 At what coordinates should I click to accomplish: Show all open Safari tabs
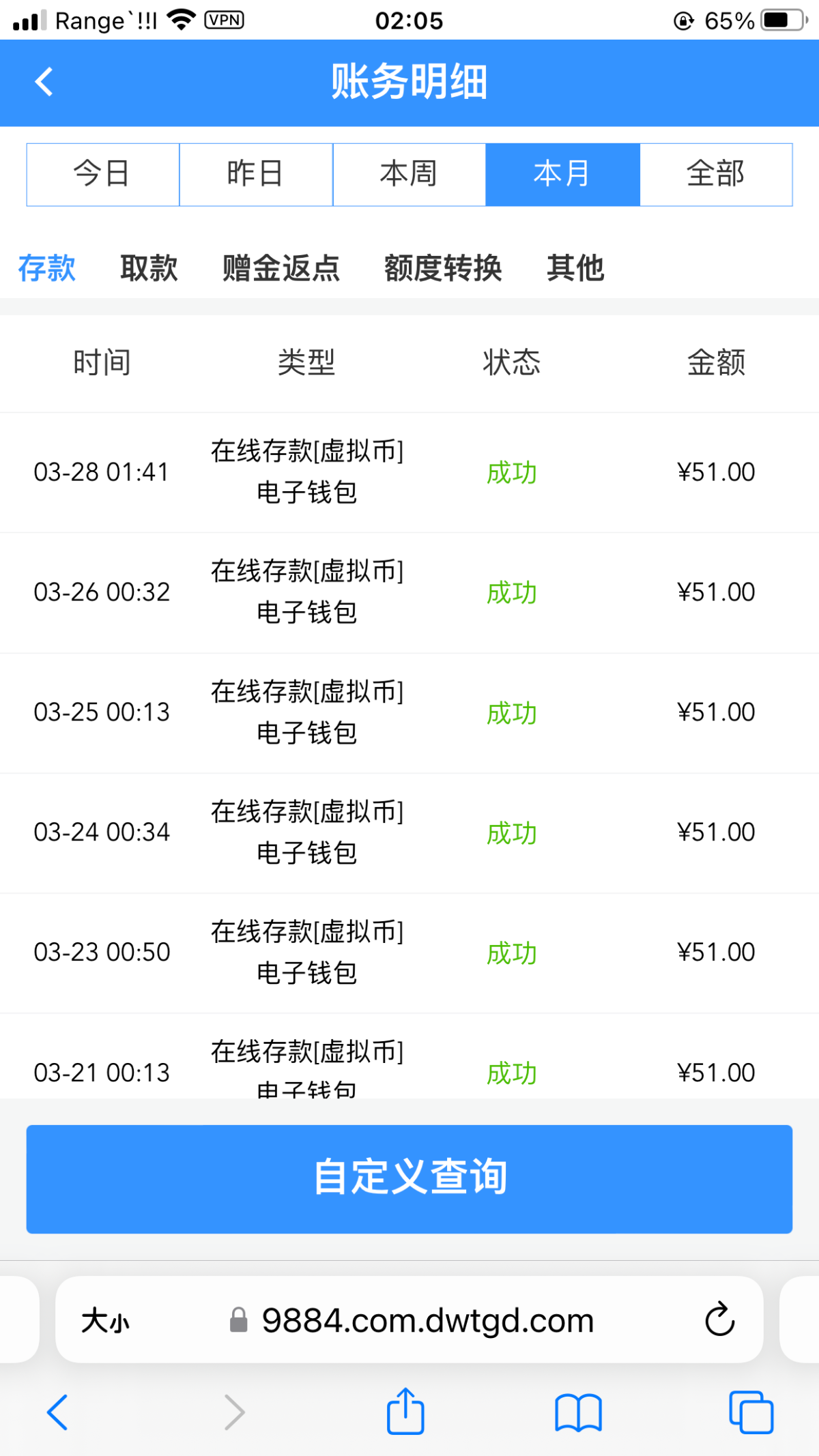[751, 1412]
